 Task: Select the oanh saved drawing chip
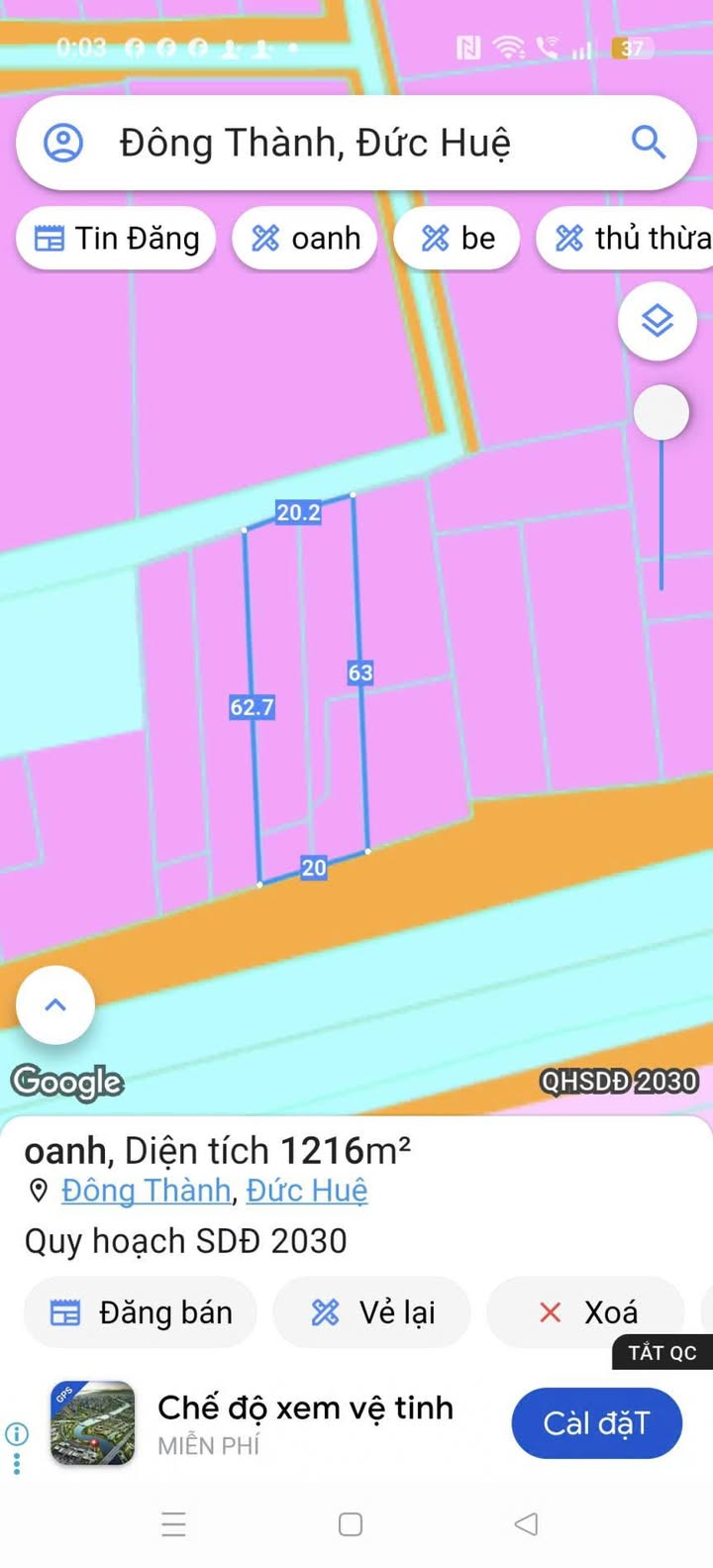pyautogui.click(x=305, y=239)
